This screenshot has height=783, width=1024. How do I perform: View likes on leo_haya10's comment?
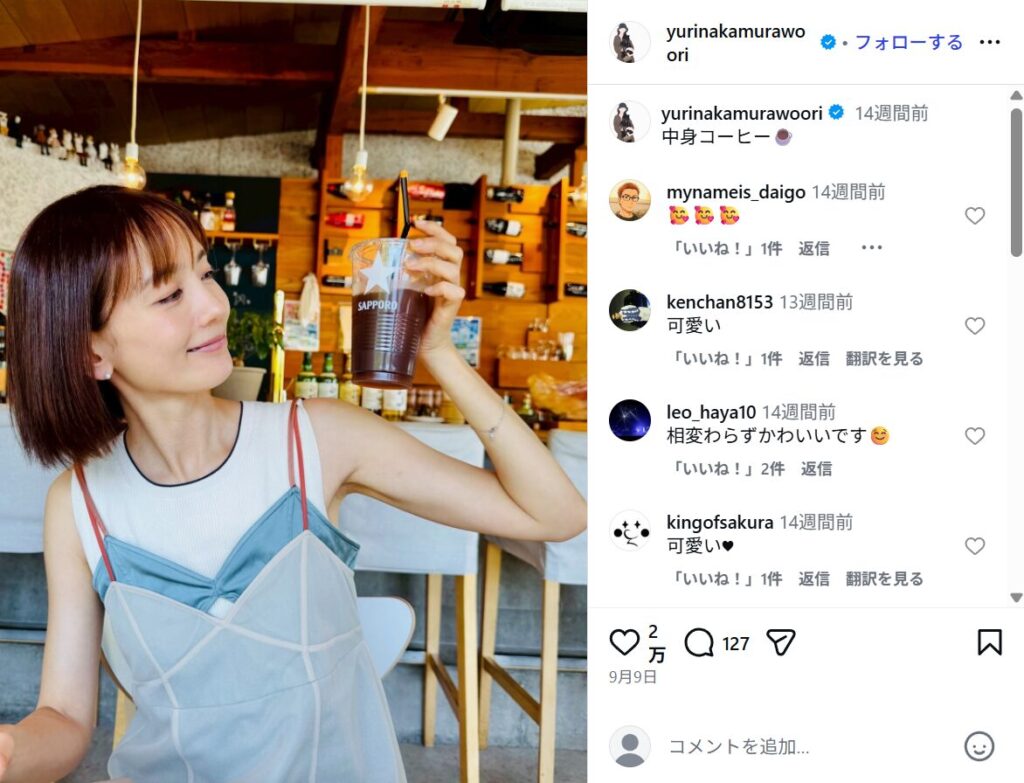coord(727,468)
